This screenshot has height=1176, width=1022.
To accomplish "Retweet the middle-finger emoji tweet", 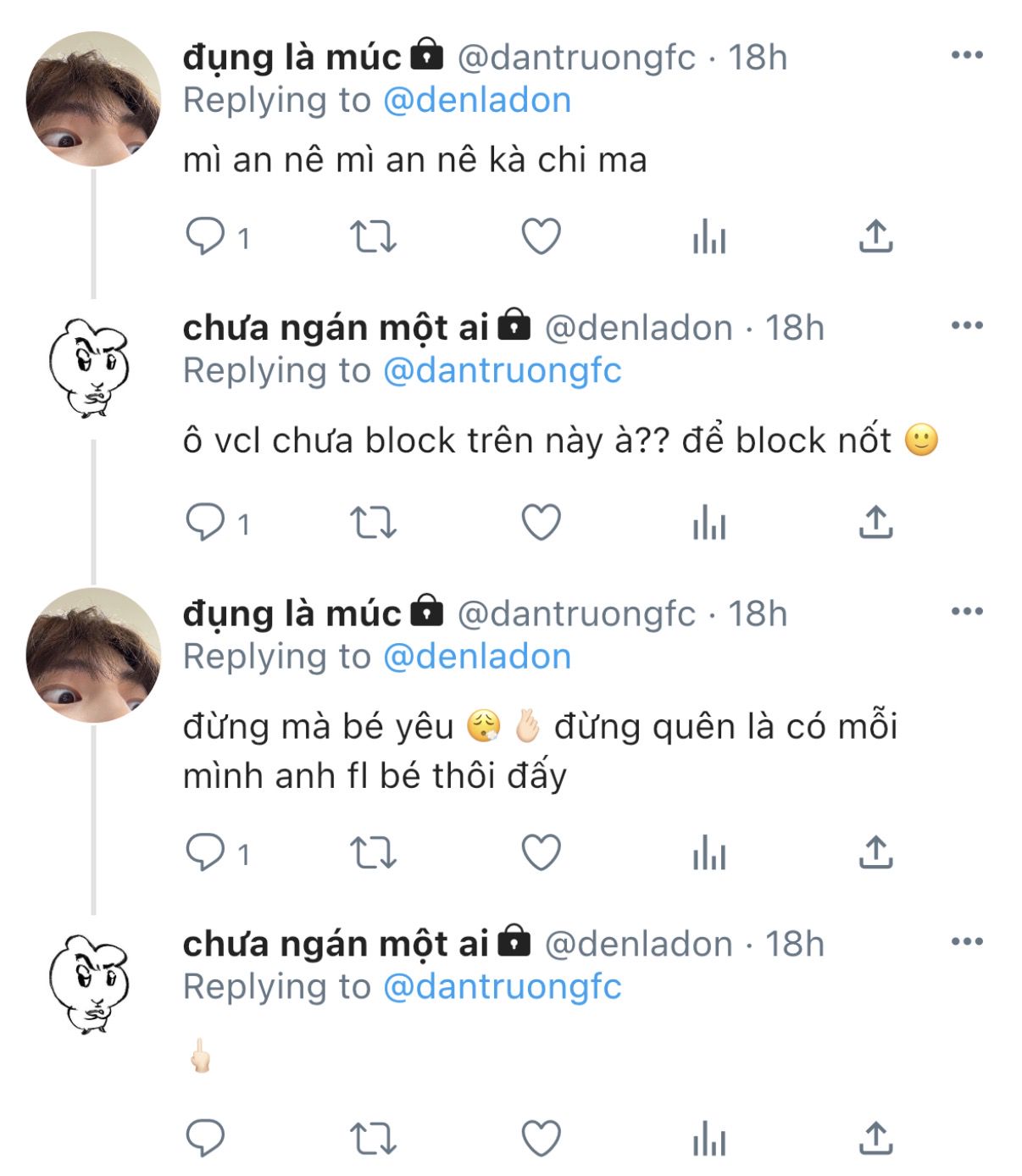I will click(x=373, y=1138).
